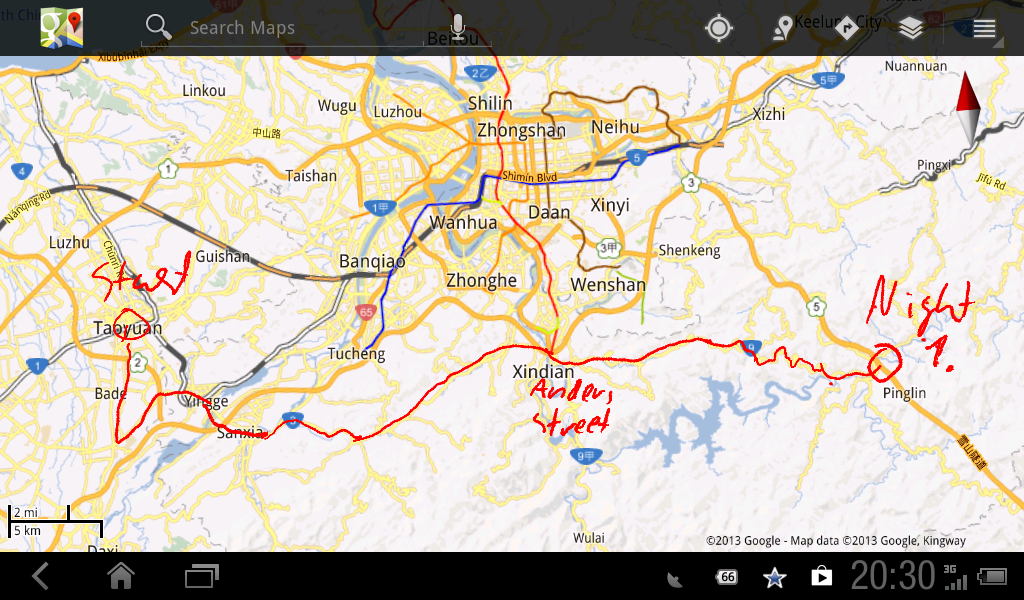
Task: Open the map layers menu
Action: click(x=910, y=28)
